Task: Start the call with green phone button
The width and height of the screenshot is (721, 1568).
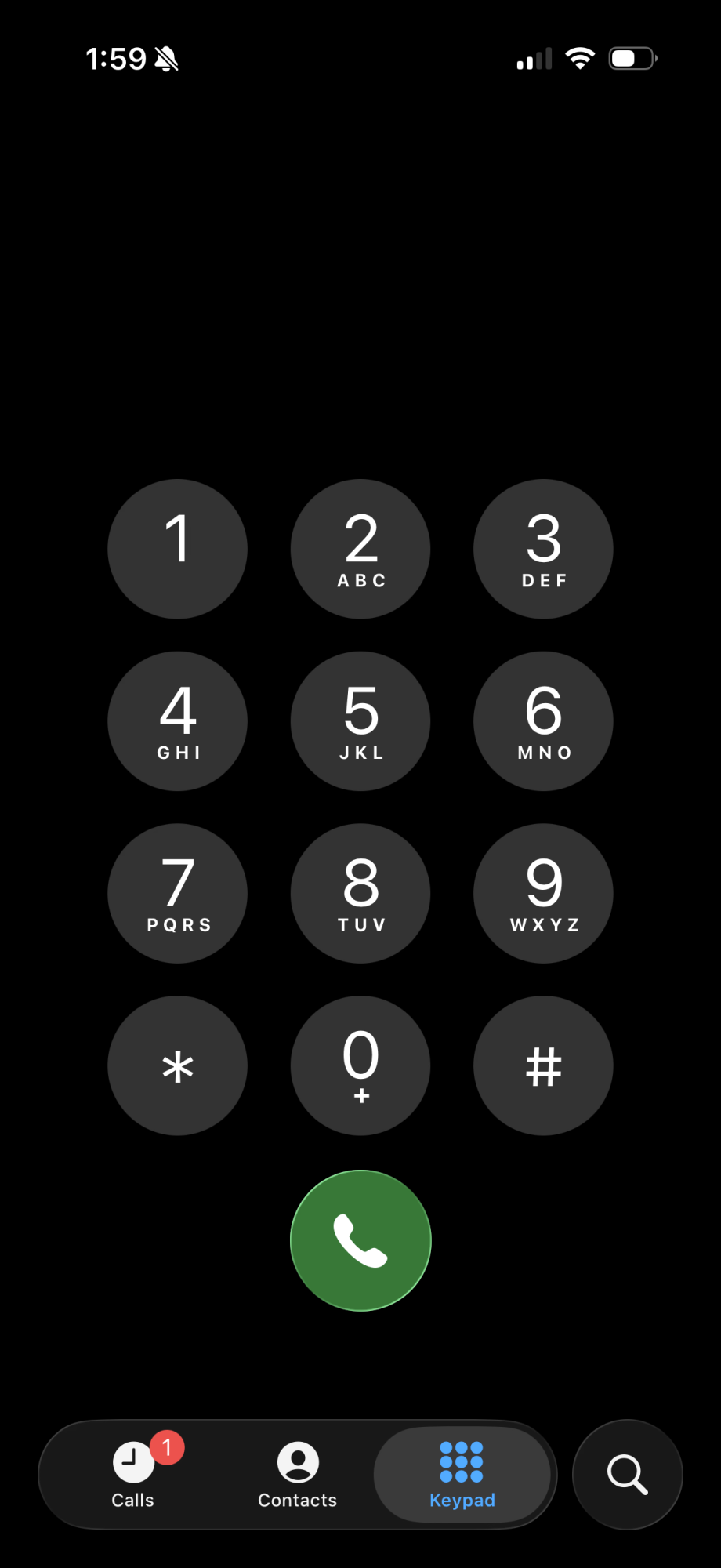Action: click(360, 1240)
